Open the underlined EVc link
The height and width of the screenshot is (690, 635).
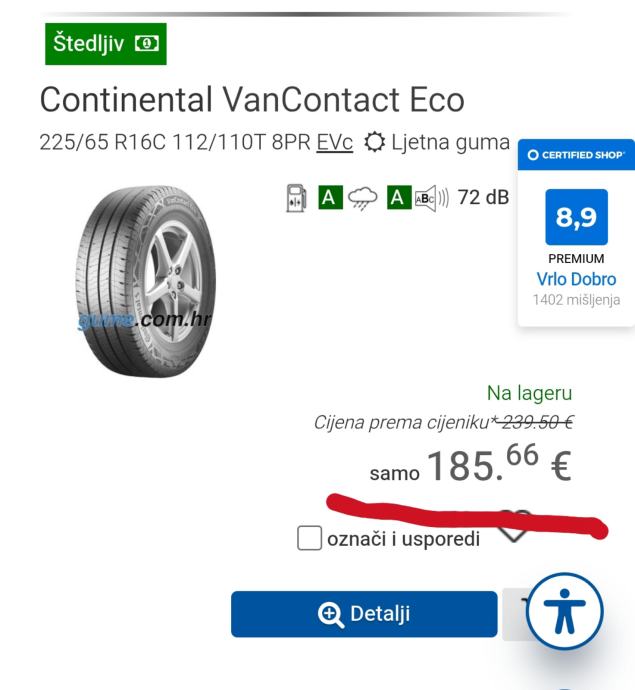pyautogui.click(x=334, y=142)
